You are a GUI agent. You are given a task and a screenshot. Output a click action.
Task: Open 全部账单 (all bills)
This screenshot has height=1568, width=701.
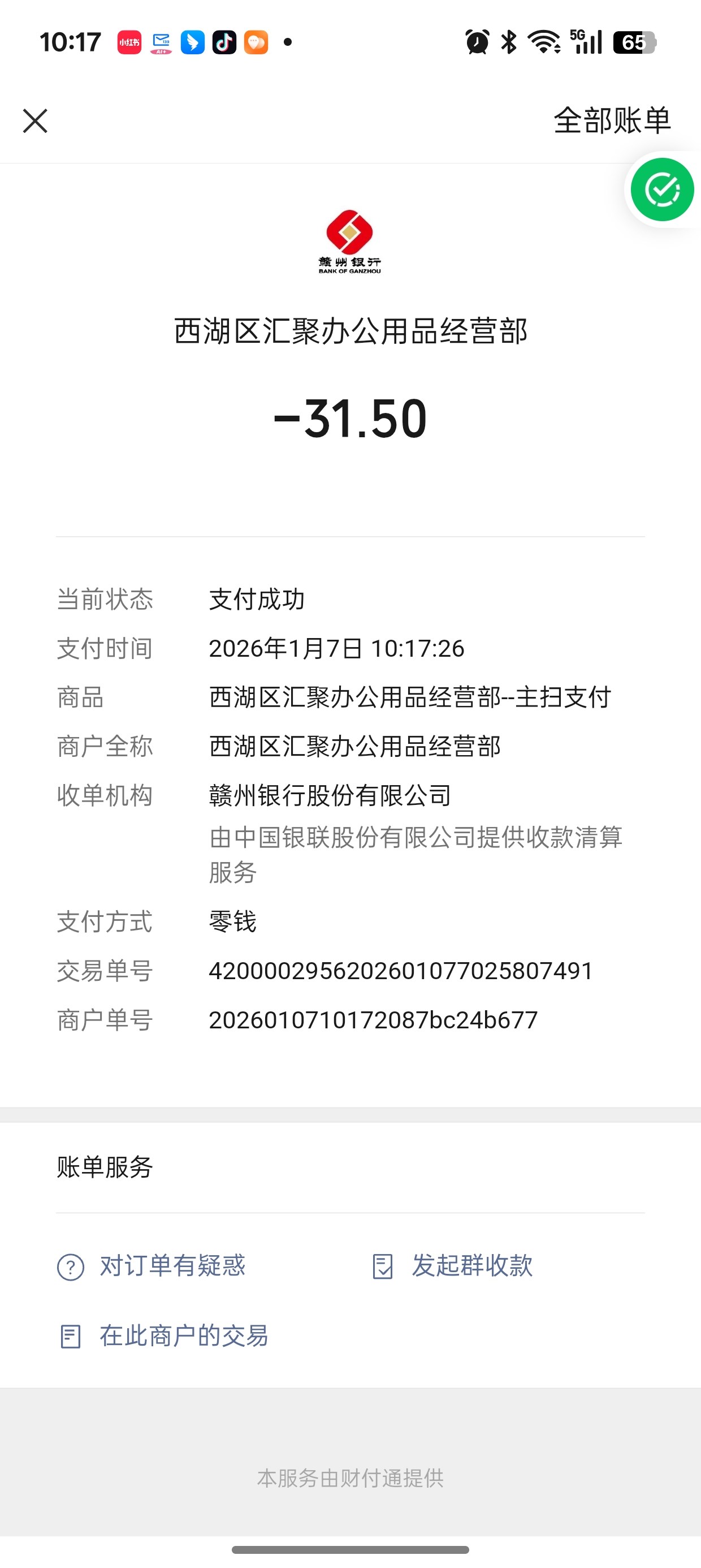click(612, 120)
